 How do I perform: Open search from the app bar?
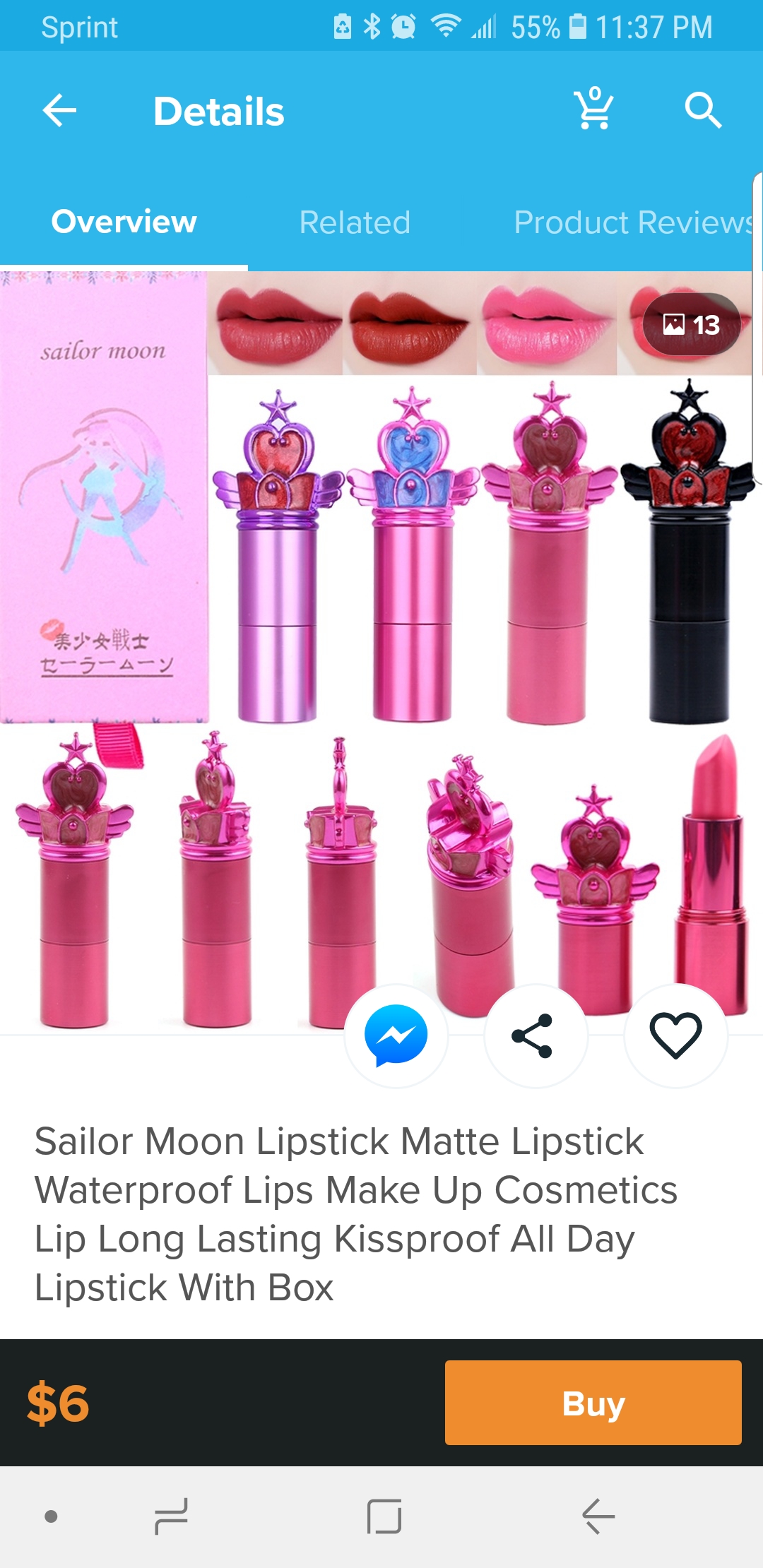point(702,111)
